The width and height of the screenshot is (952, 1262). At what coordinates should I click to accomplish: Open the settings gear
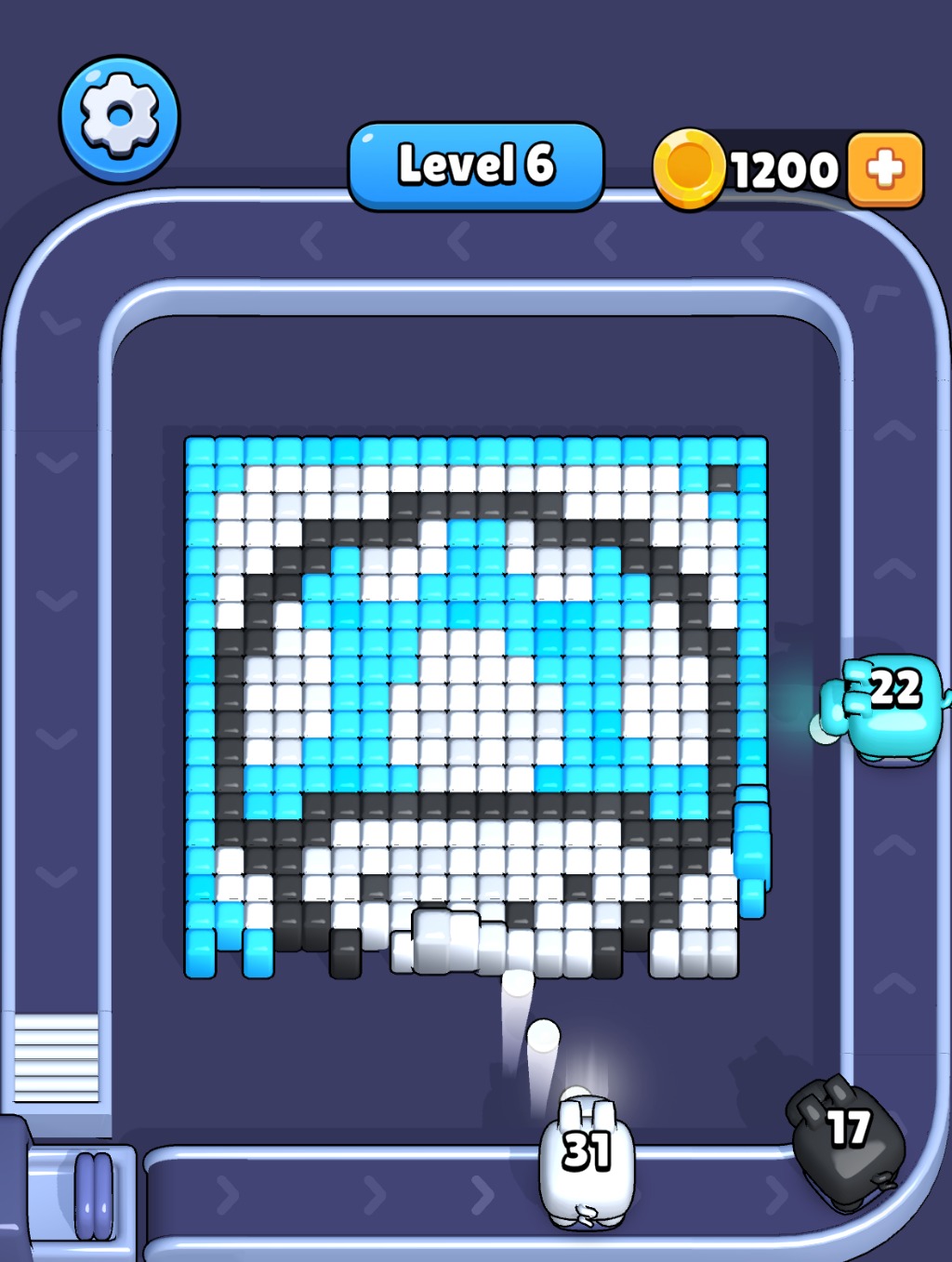(119, 118)
